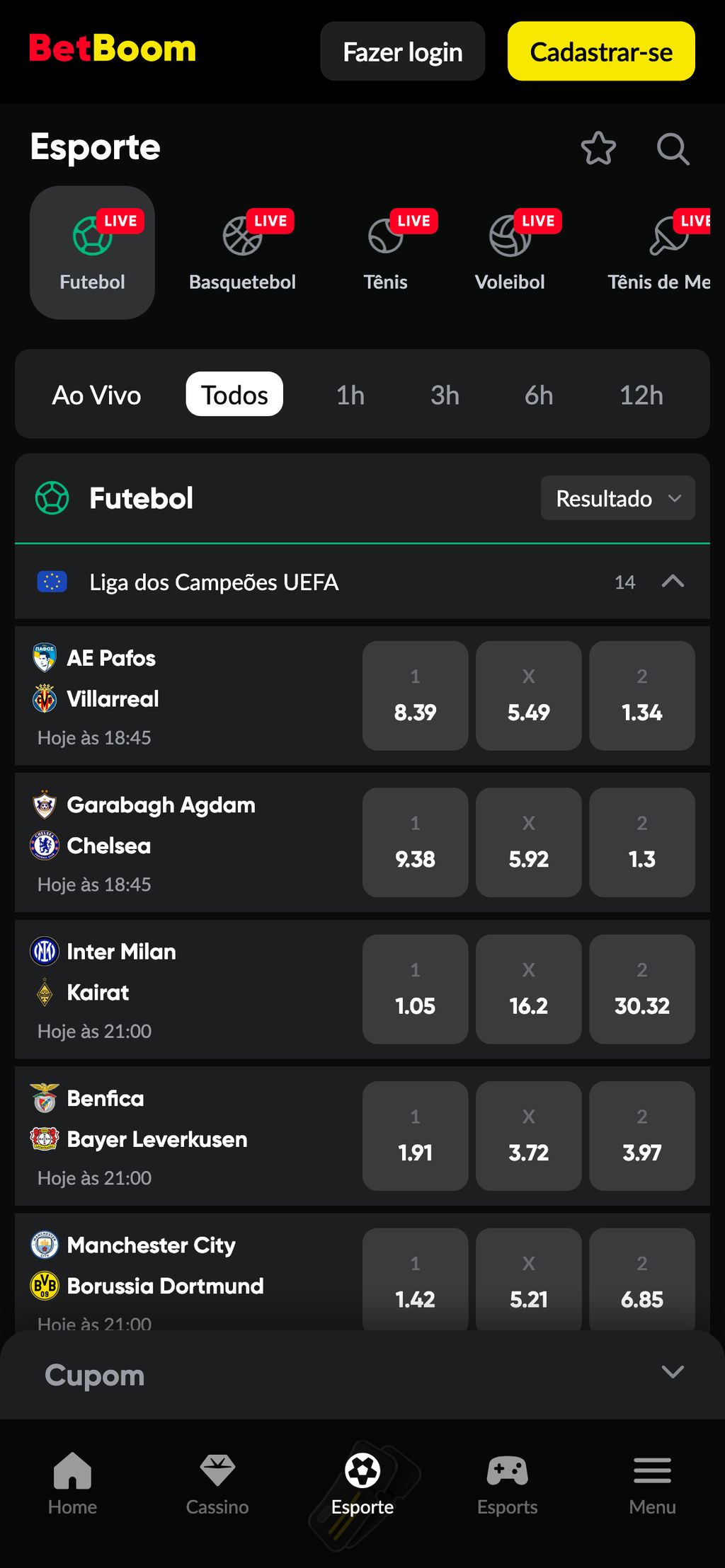Toggle the 3h match filter

tap(444, 395)
